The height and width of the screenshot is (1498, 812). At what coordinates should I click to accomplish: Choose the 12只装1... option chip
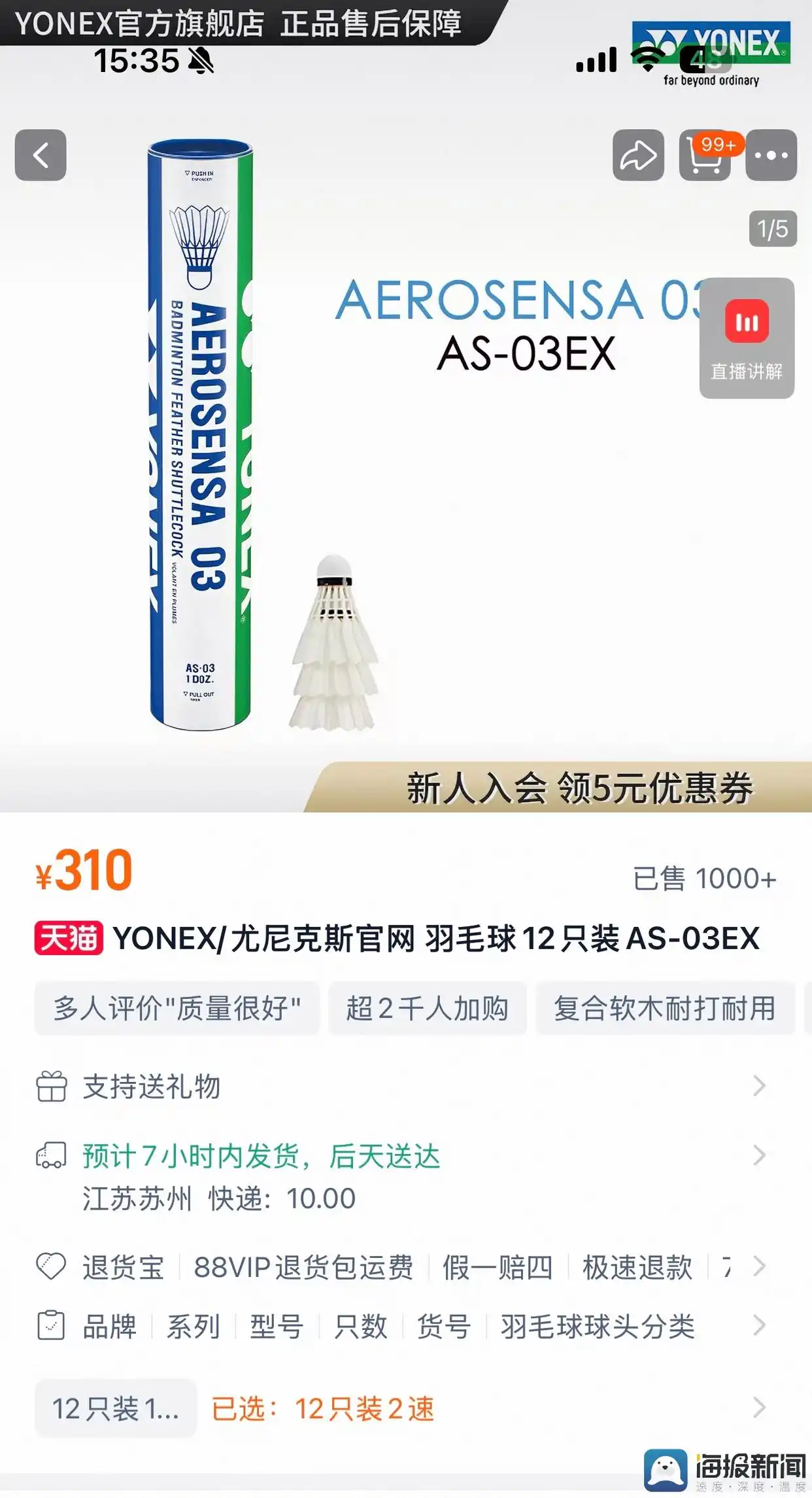(x=116, y=1408)
